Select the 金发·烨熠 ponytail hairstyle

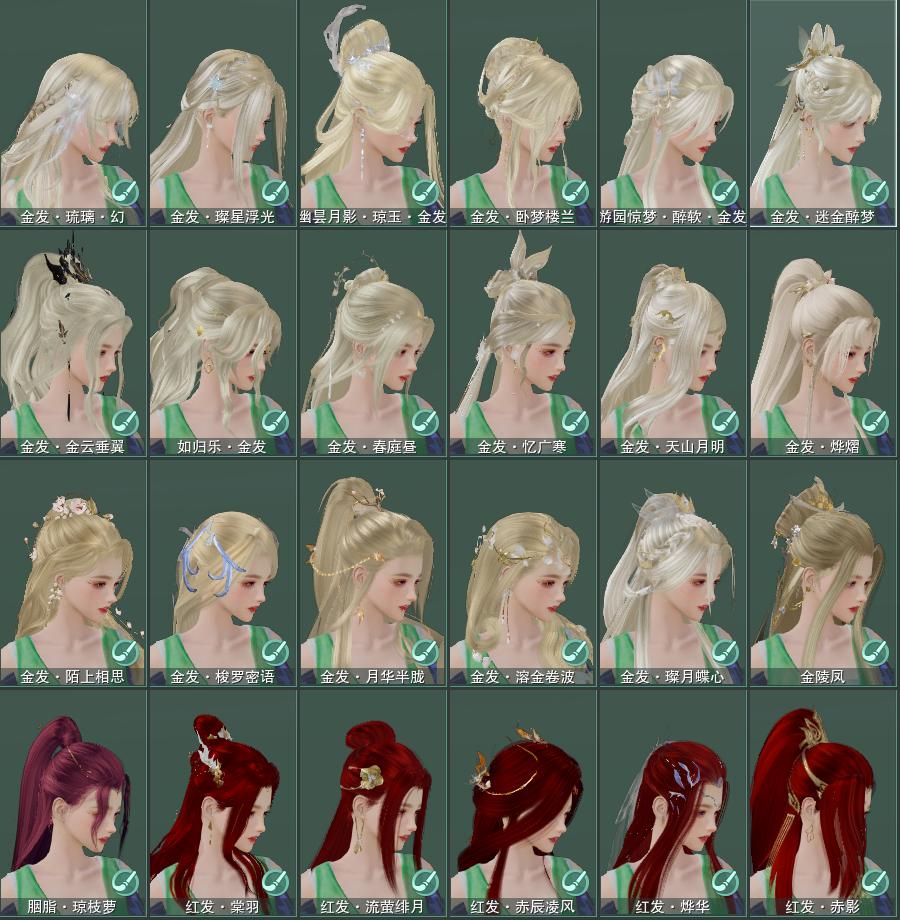823,345
